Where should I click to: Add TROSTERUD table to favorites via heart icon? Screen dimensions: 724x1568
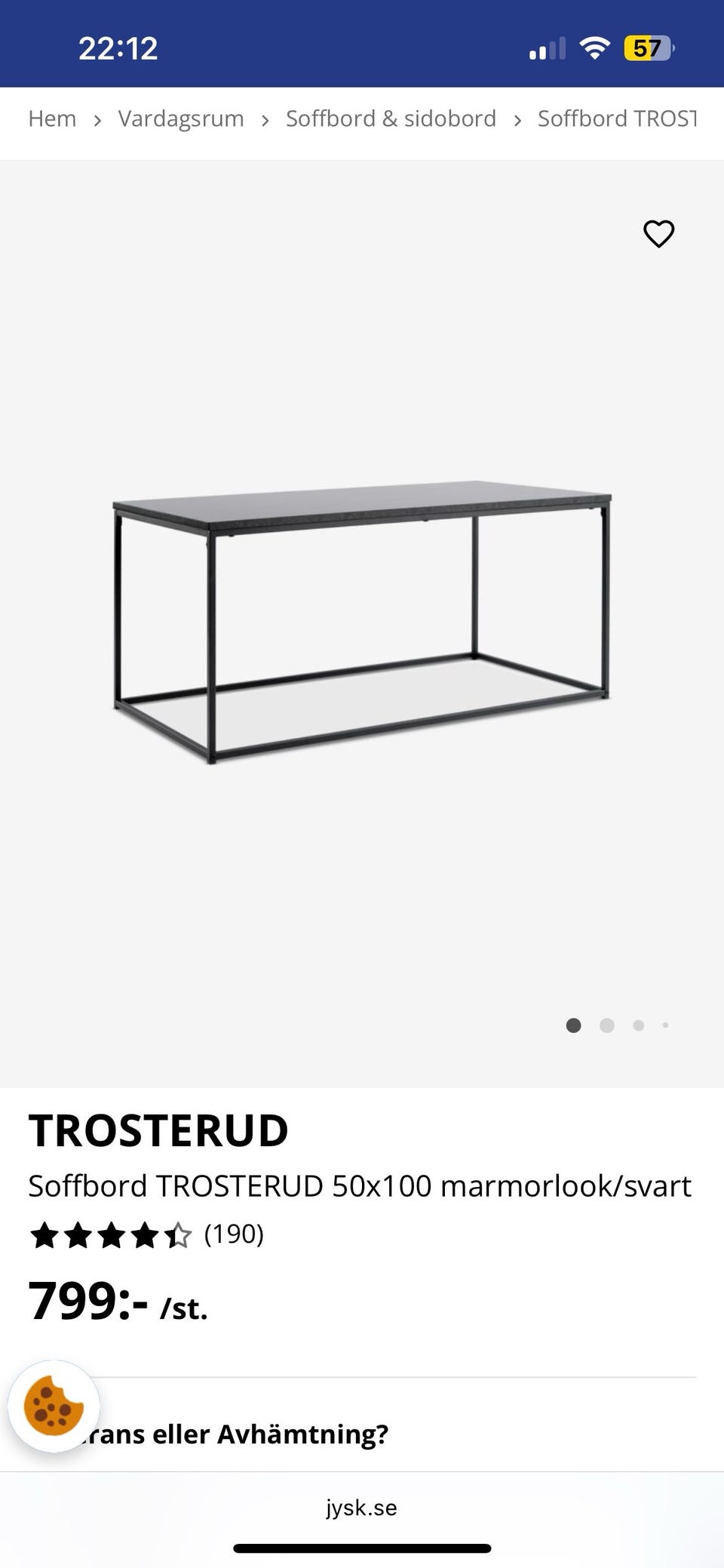pyautogui.click(x=658, y=234)
